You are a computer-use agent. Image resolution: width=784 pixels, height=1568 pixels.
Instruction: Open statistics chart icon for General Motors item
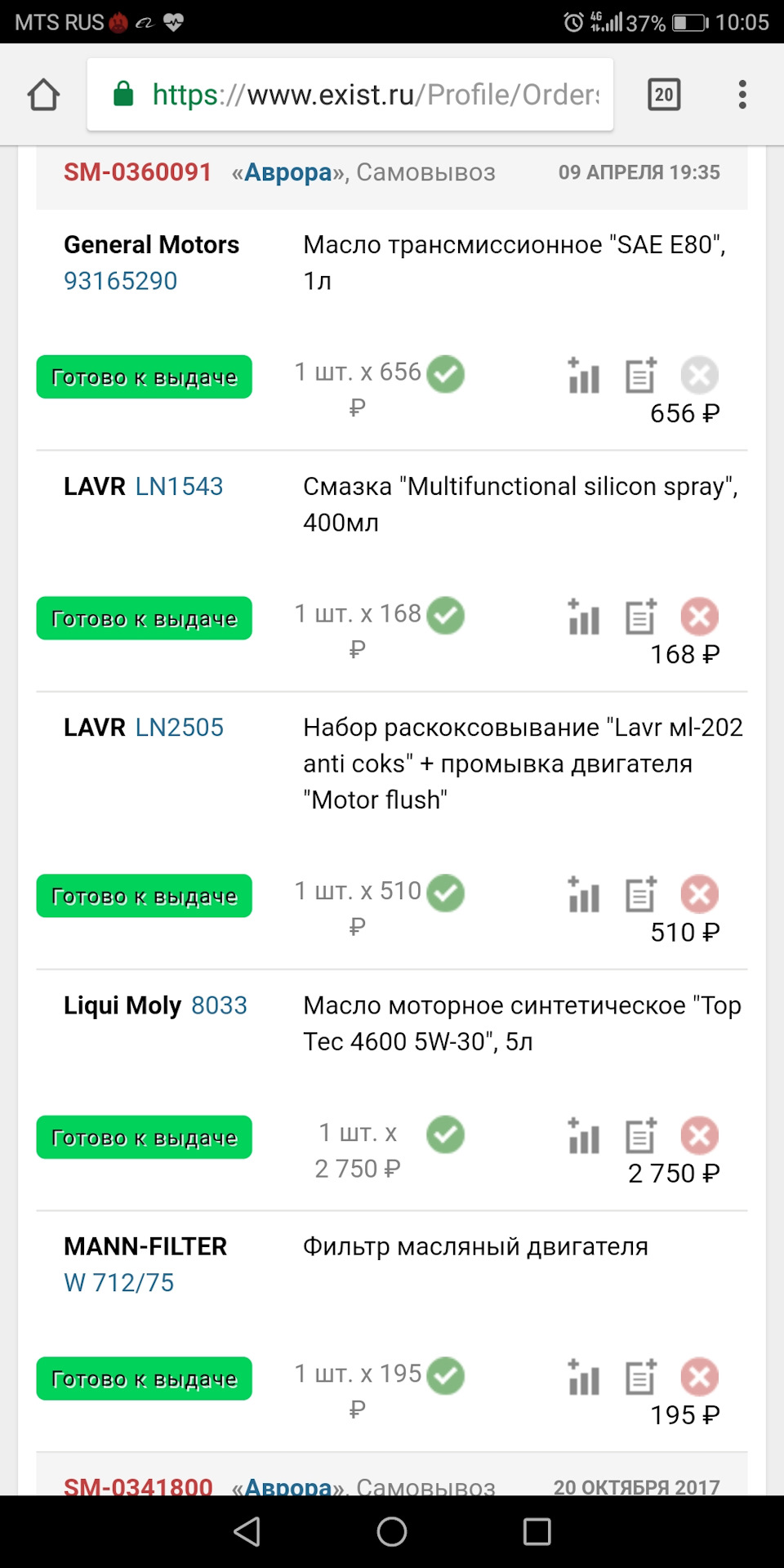tap(583, 376)
